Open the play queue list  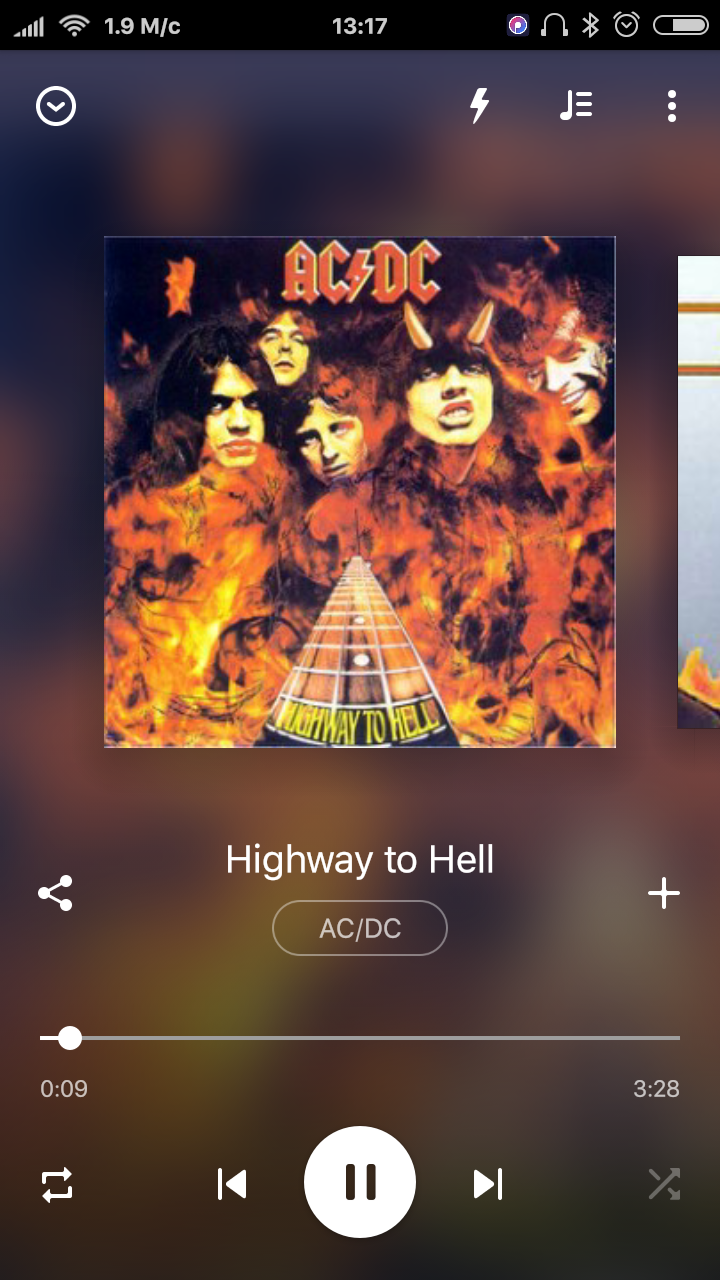pos(576,106)
